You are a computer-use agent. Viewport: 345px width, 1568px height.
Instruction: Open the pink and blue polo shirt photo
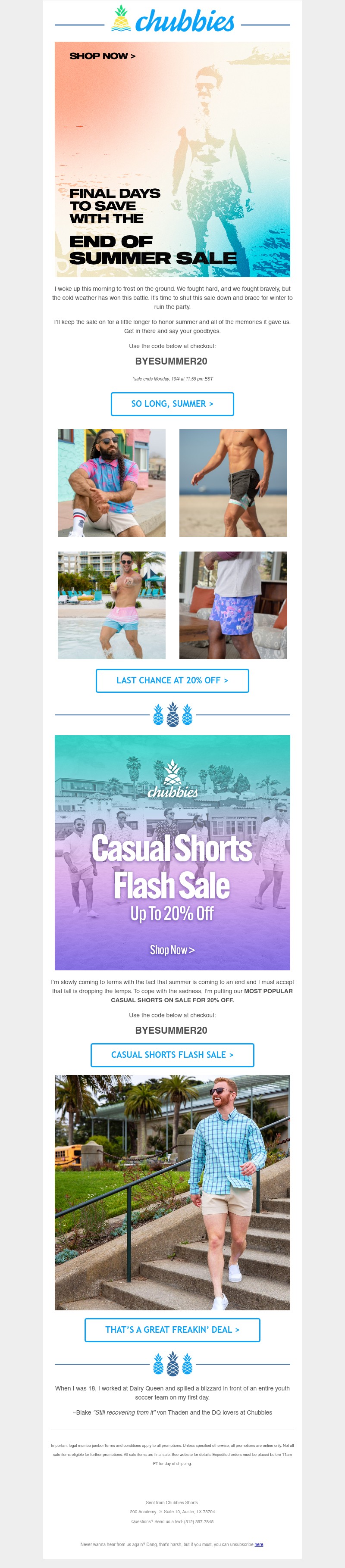(112, 483)
